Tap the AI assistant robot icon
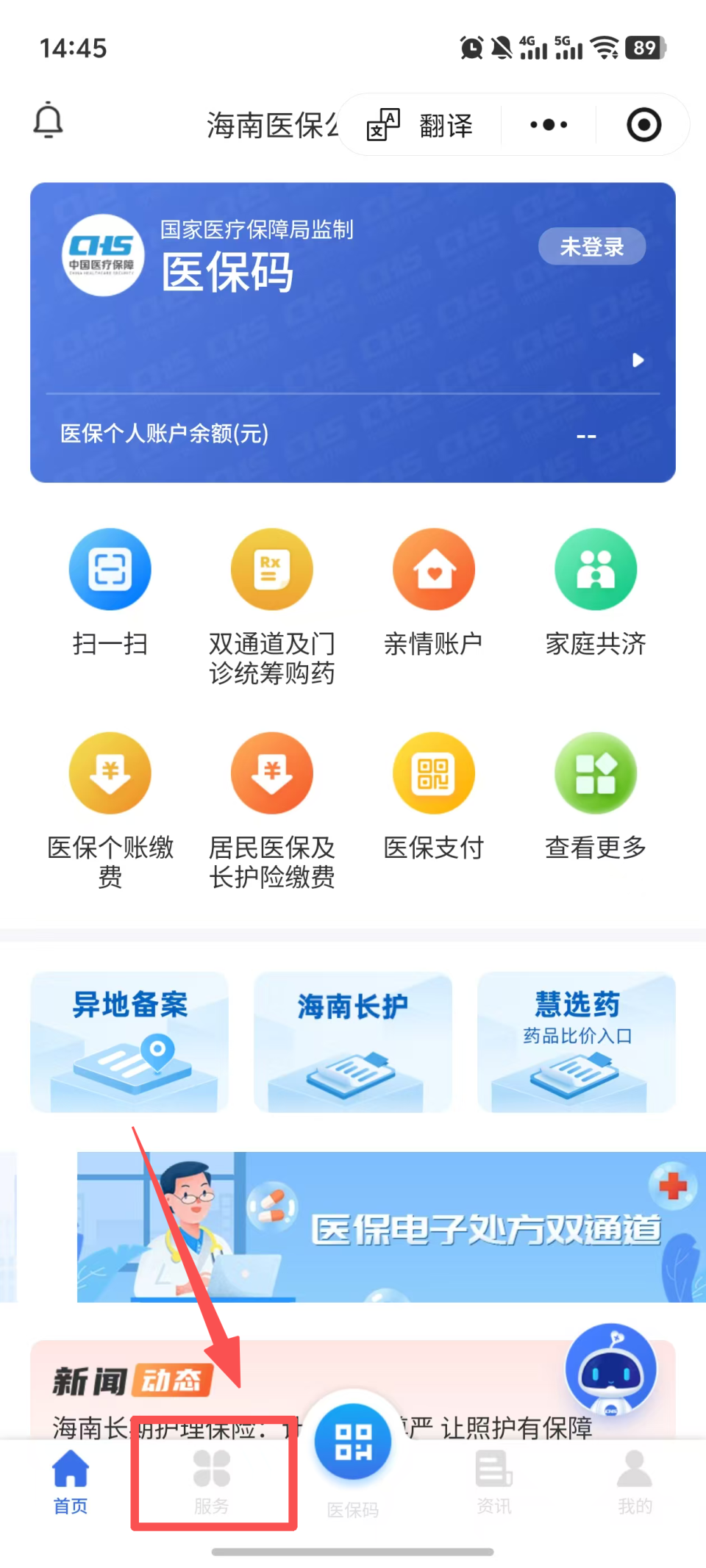 point(611,1367)
